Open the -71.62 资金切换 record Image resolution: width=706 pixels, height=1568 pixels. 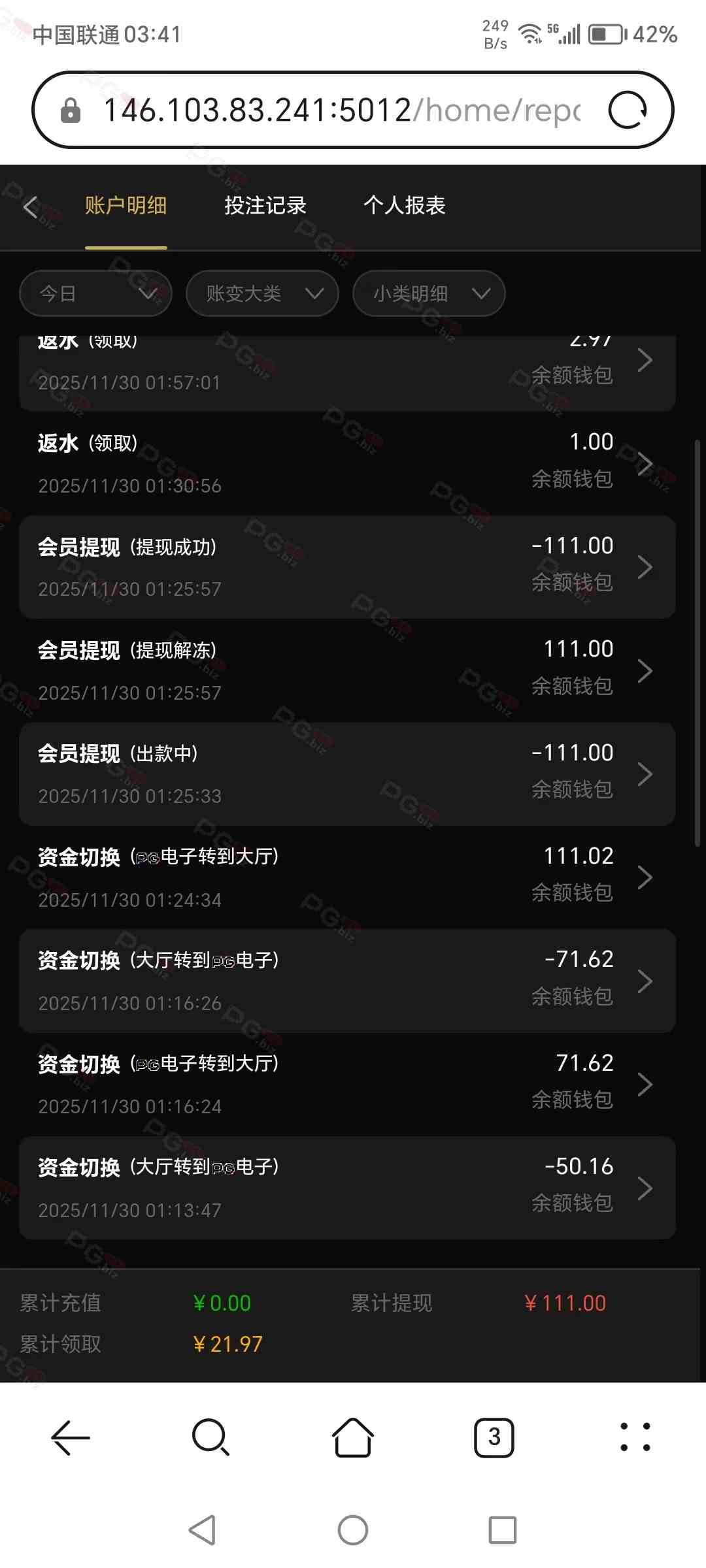click(346, 980)
